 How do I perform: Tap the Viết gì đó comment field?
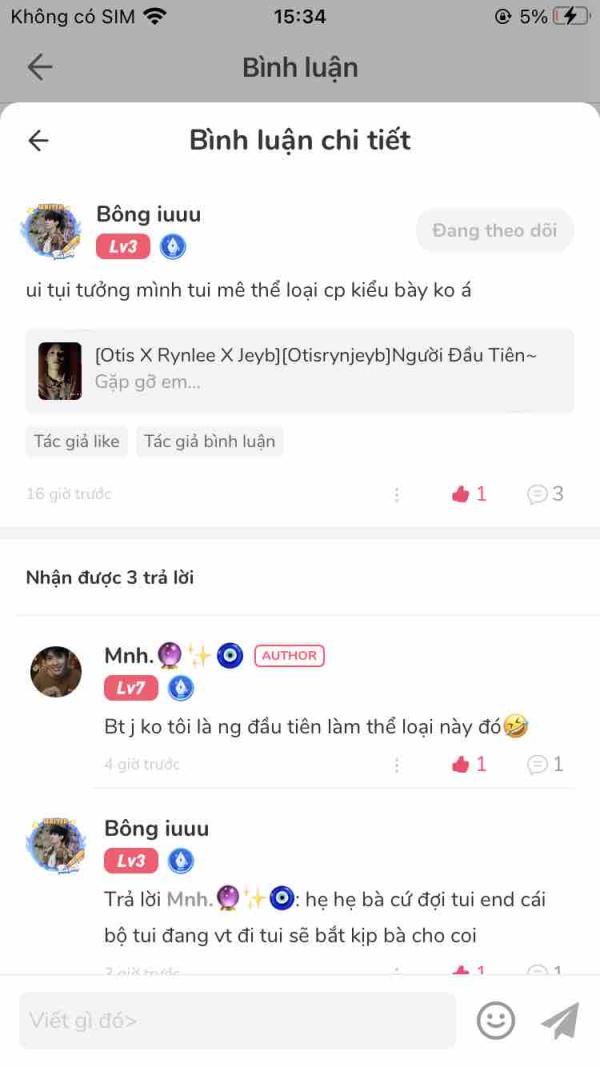tap(237, 1021)
